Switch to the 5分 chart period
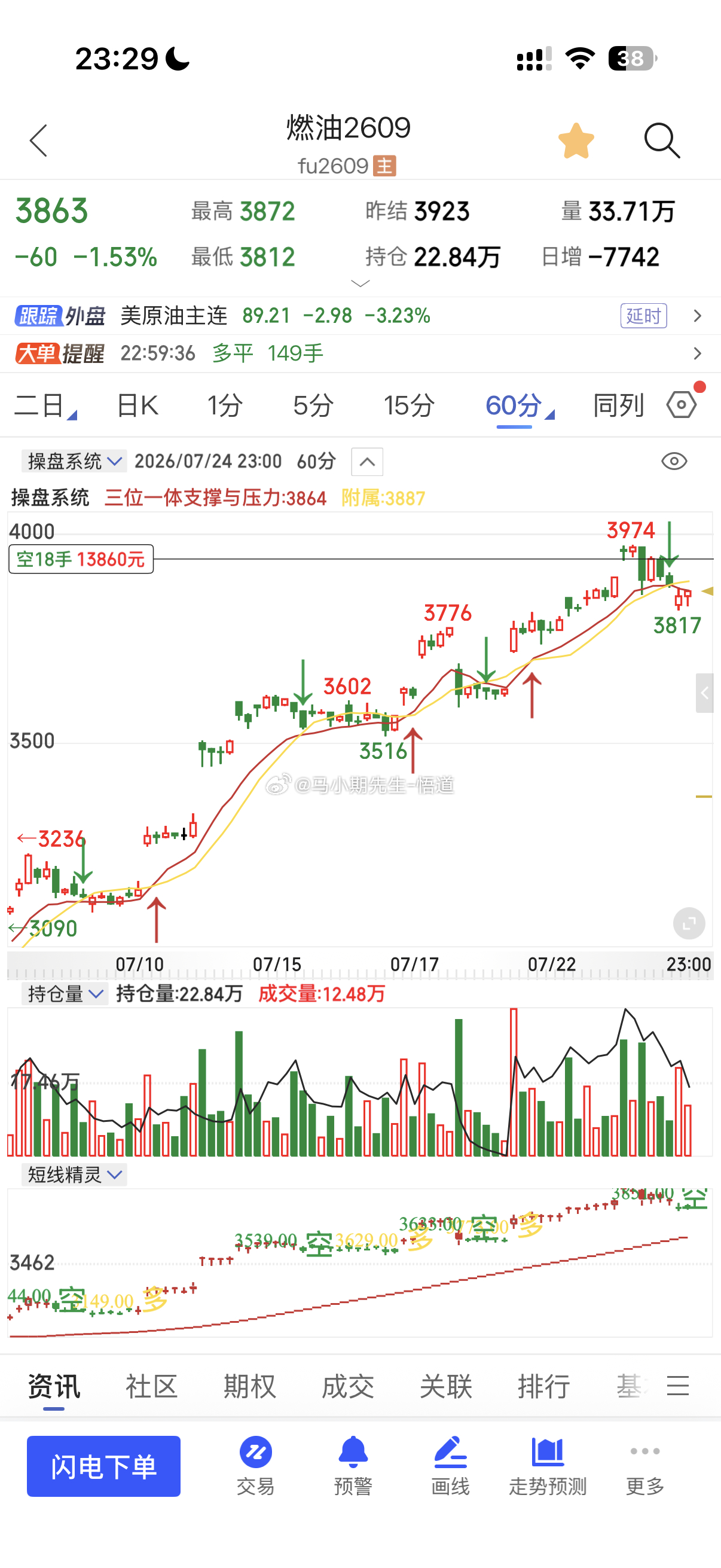The width and height of the screenshot is (721, 1568). click(x=313, y=405)
